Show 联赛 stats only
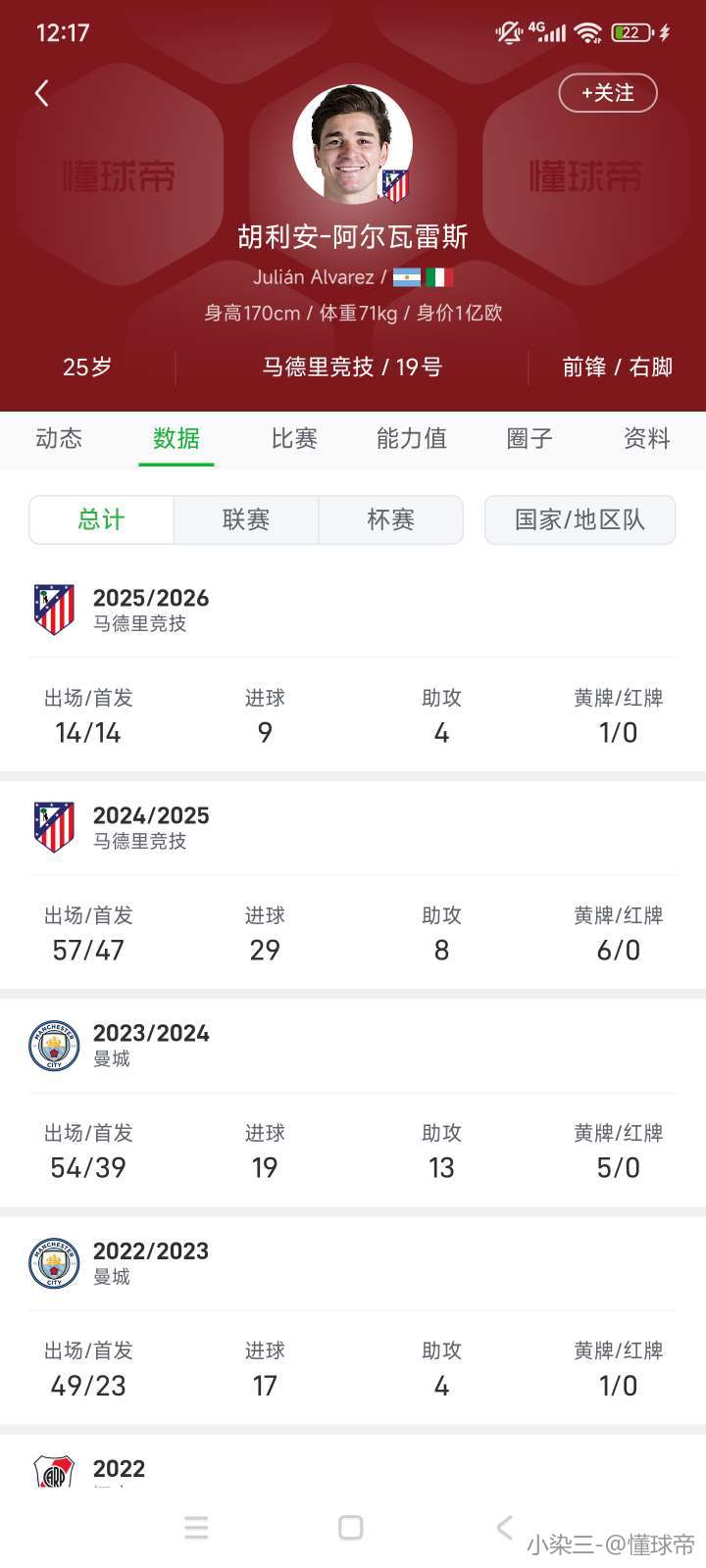Screen dimensions: 706x1568 [x=246, y=519]
